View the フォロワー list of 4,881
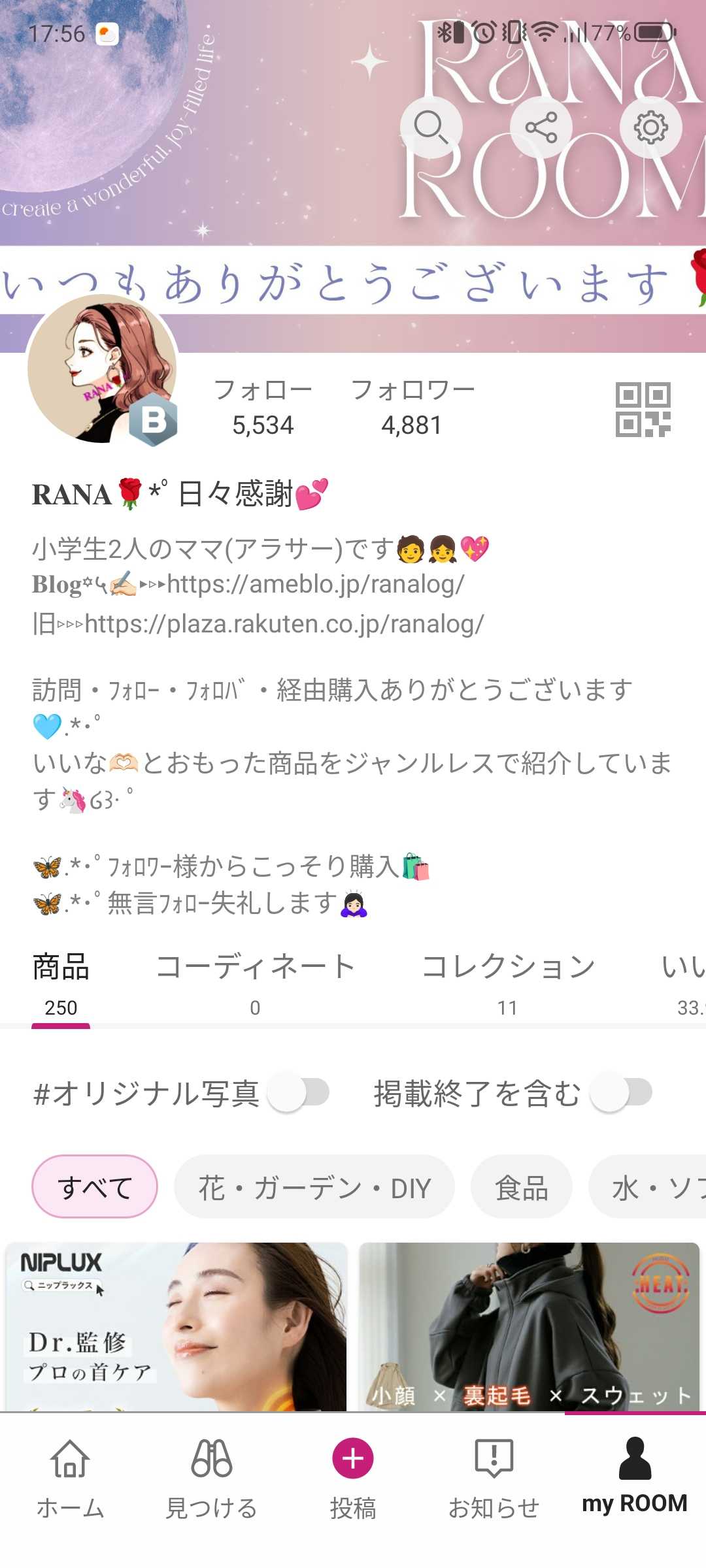 coord(412,408)
